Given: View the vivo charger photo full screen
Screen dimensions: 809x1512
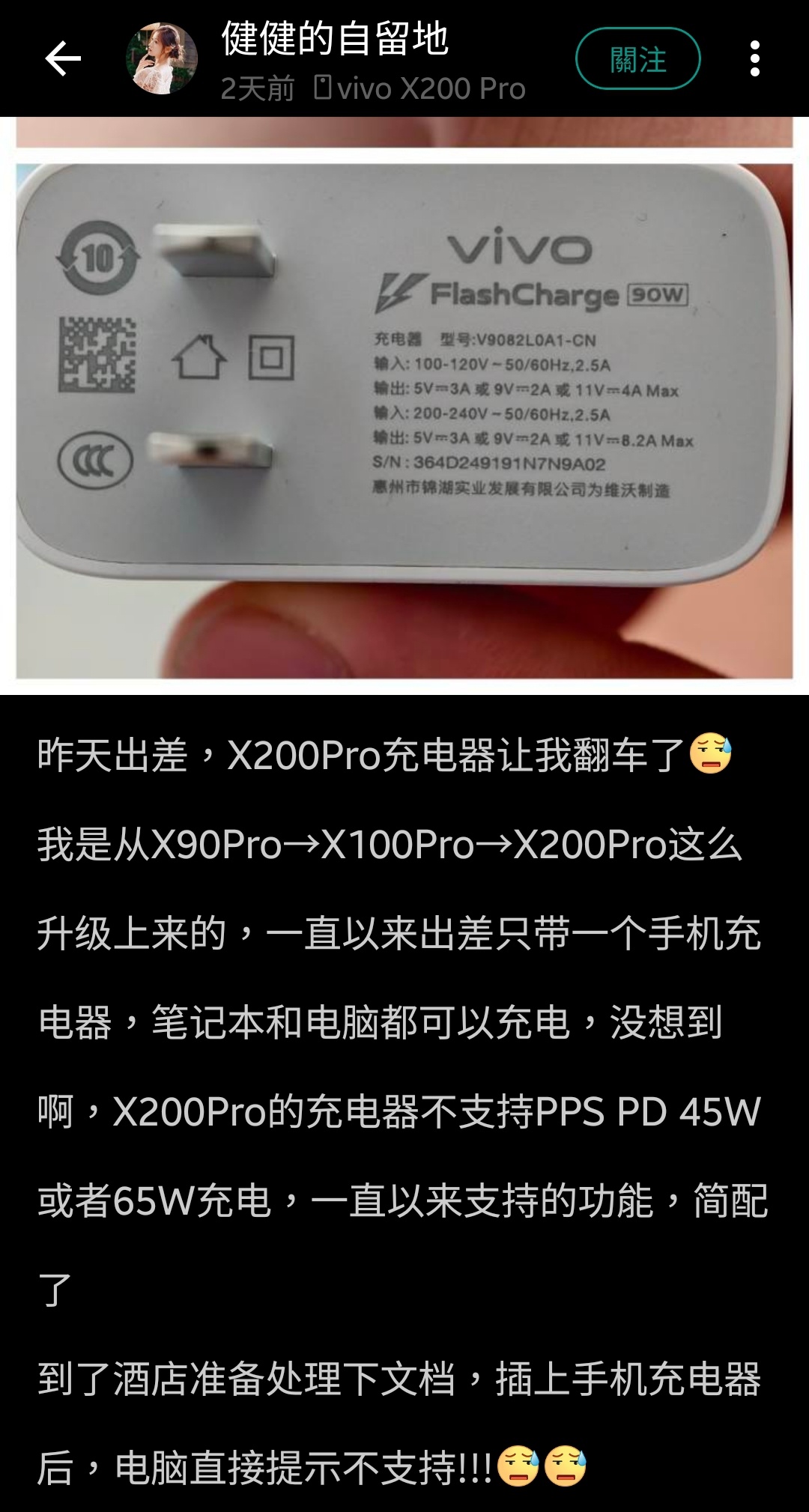Looking at the screenshot, I should [x=404, y=421].
